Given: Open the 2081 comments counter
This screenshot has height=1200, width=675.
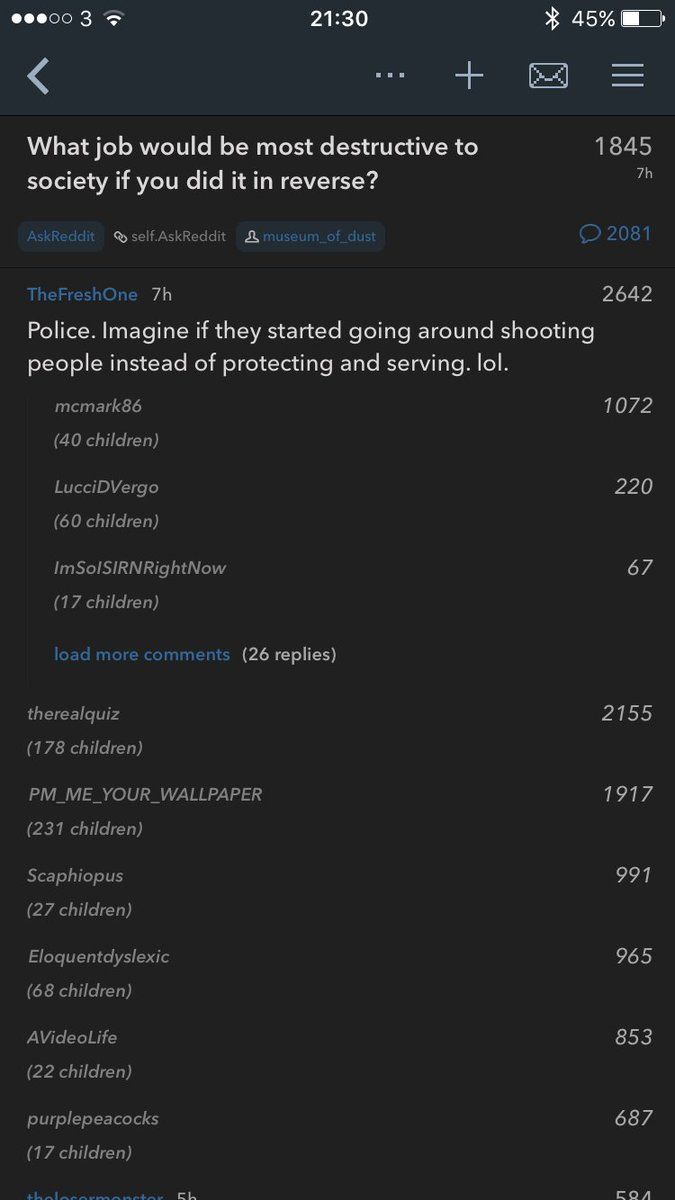Looking at the screenshot, I should [x=615, y=234].
